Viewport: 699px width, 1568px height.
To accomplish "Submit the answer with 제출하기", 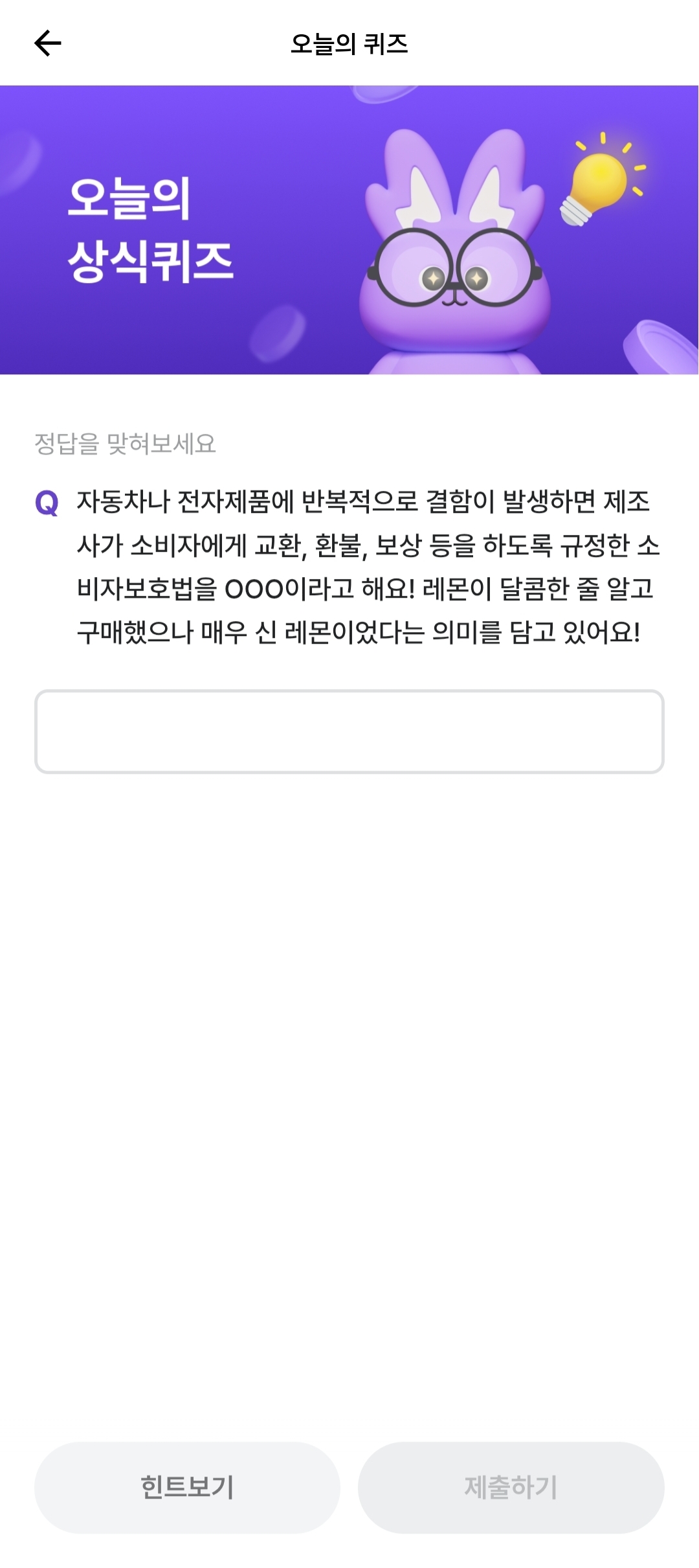I will (511, 1487).
